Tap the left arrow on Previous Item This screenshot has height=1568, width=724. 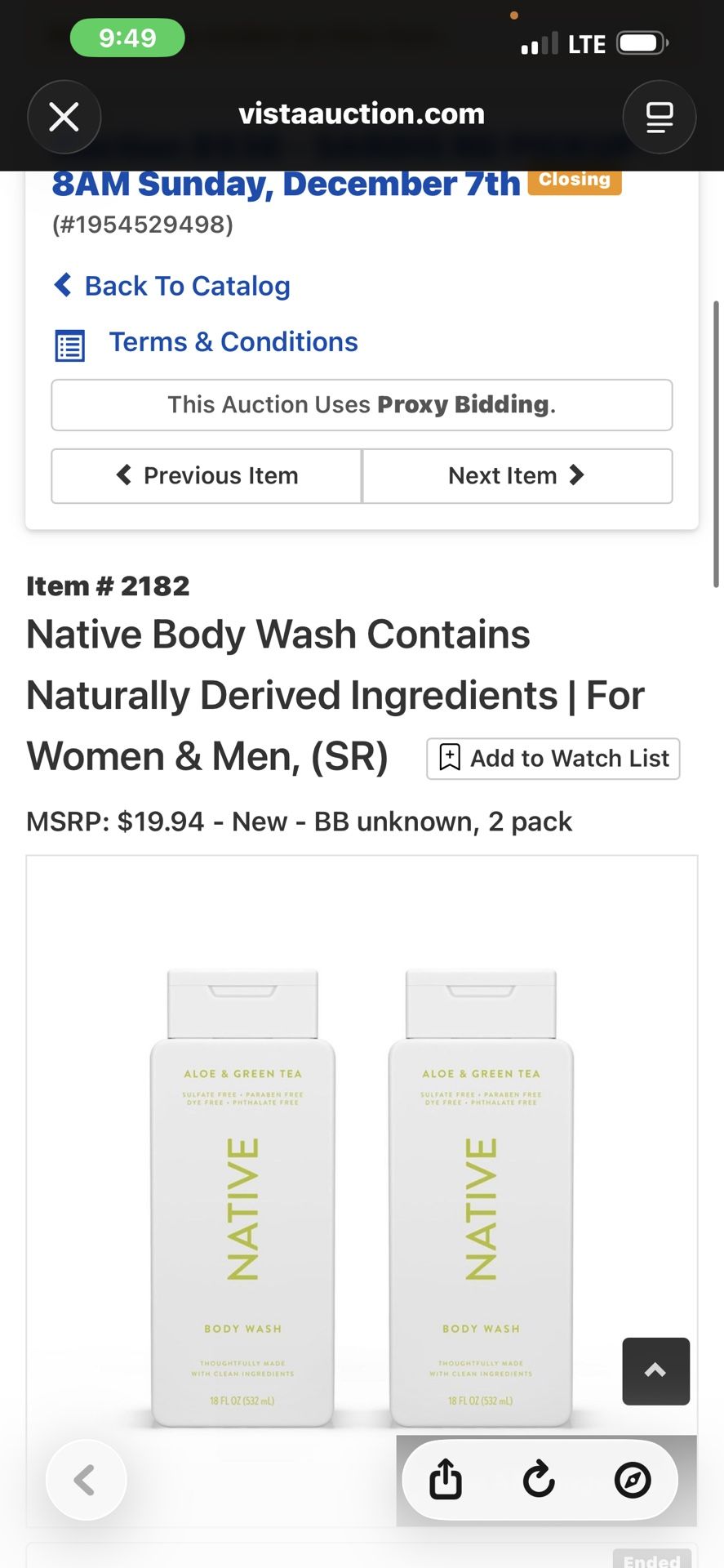(124, 475)
